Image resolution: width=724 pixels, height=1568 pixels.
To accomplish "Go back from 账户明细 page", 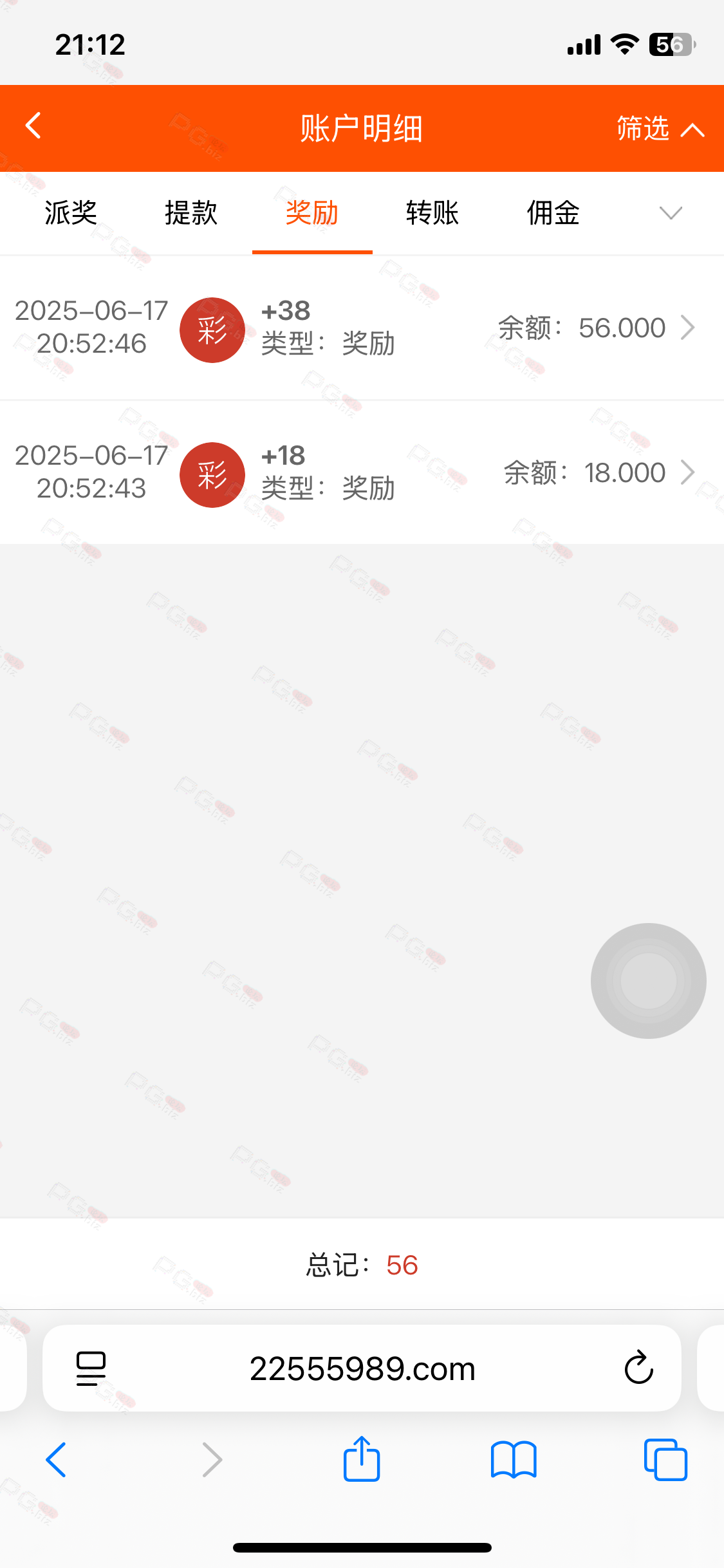I will coord(33,126).
